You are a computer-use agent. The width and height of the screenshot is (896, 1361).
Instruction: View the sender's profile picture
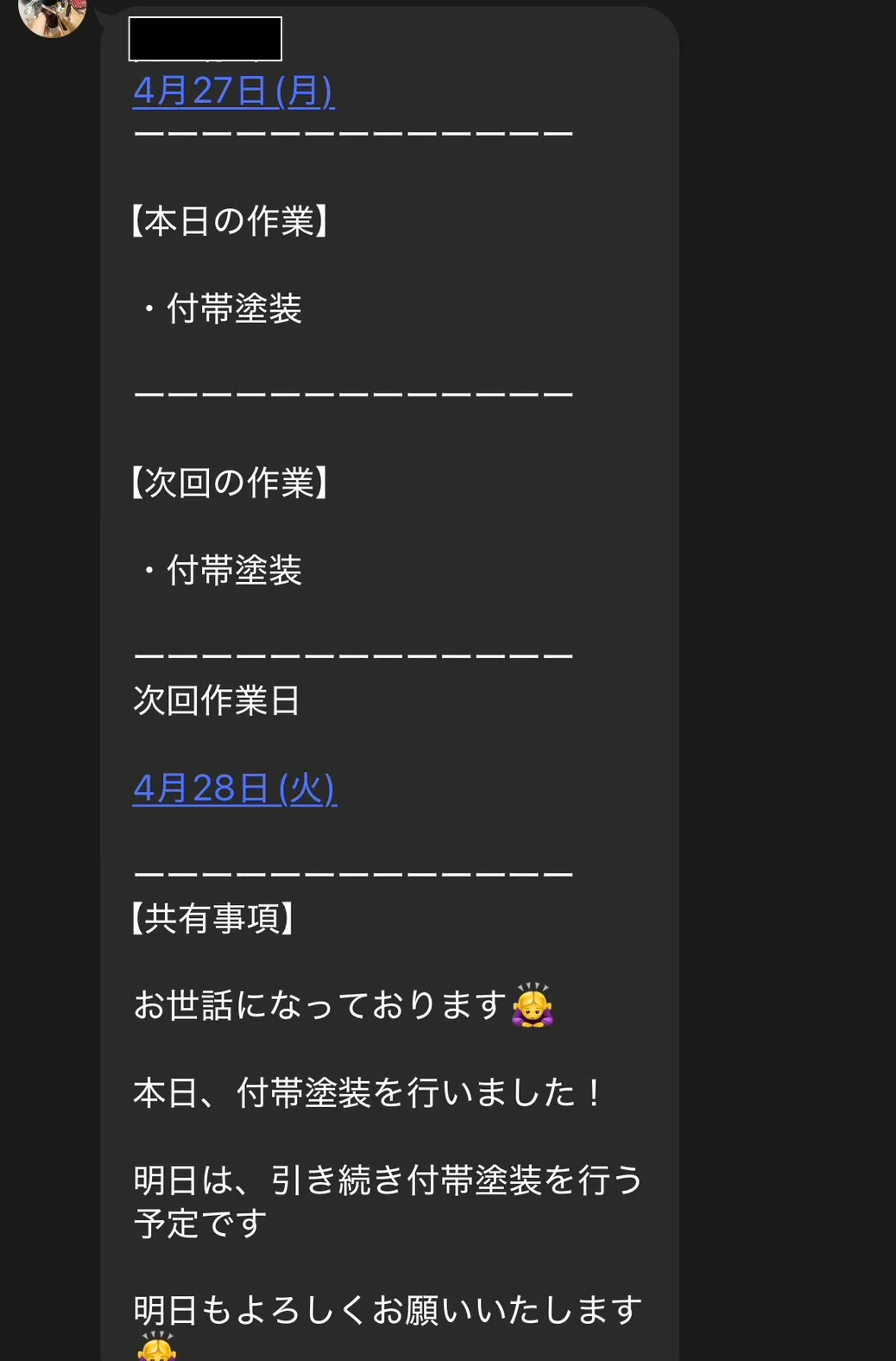point(53,16)
